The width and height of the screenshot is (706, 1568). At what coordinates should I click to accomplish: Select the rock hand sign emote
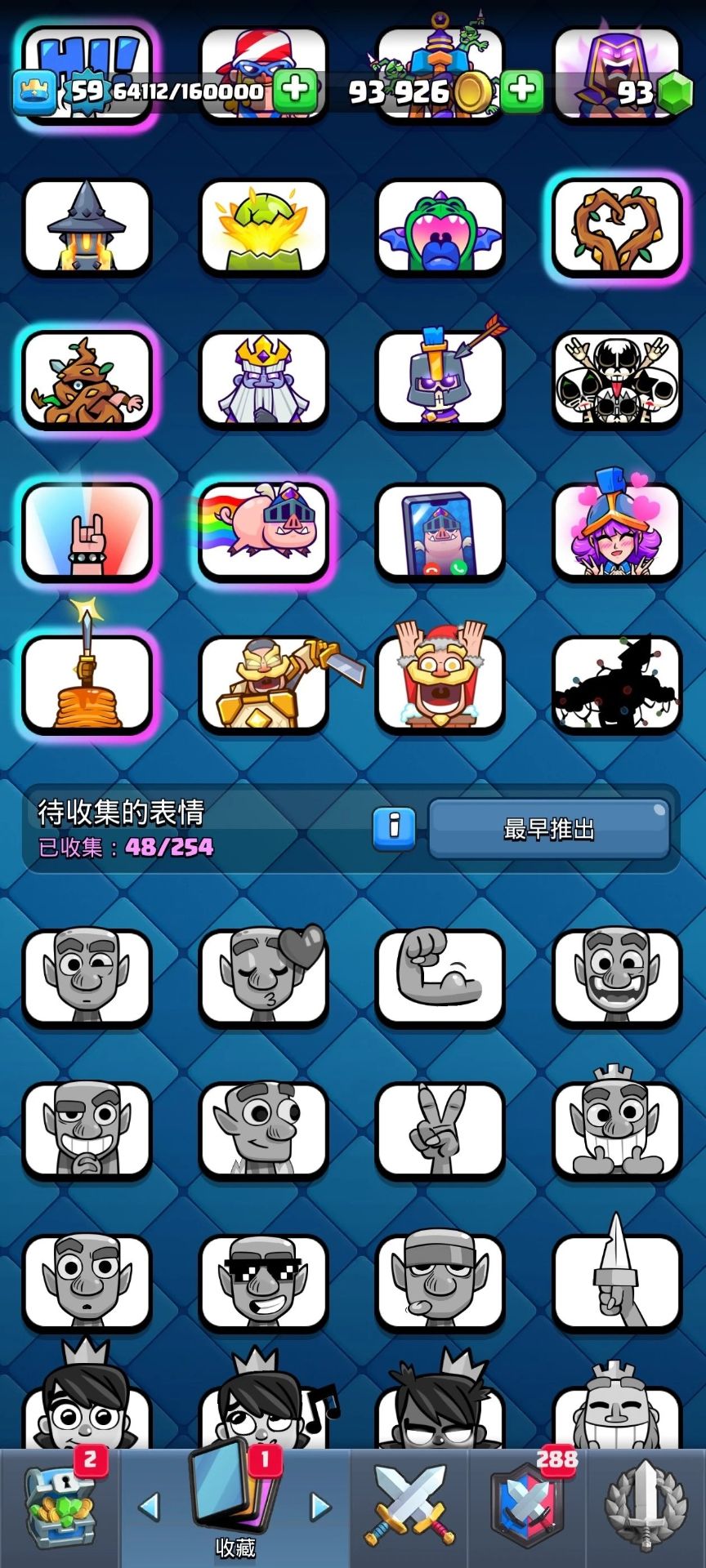pos(87,532)
